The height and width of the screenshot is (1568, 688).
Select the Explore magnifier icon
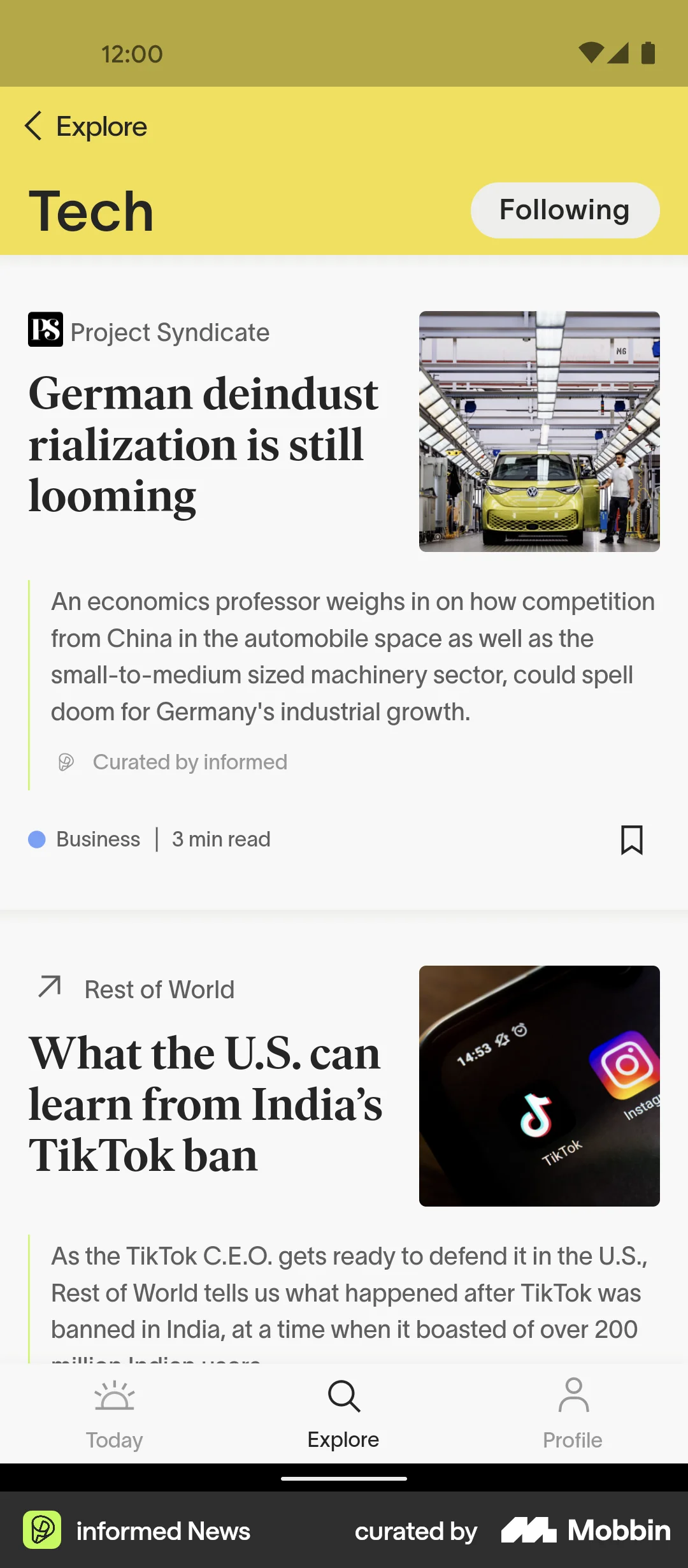point(343,1396)
